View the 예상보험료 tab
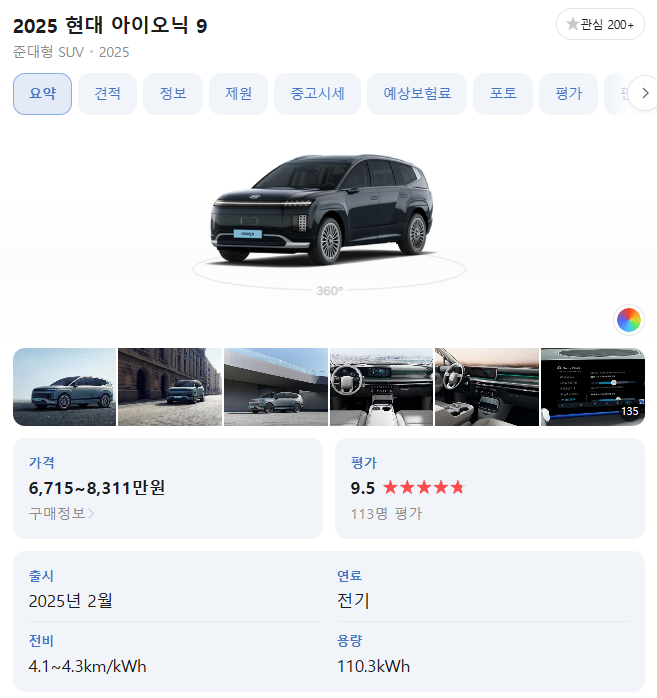657x698 pixels. tap(417, 94)
